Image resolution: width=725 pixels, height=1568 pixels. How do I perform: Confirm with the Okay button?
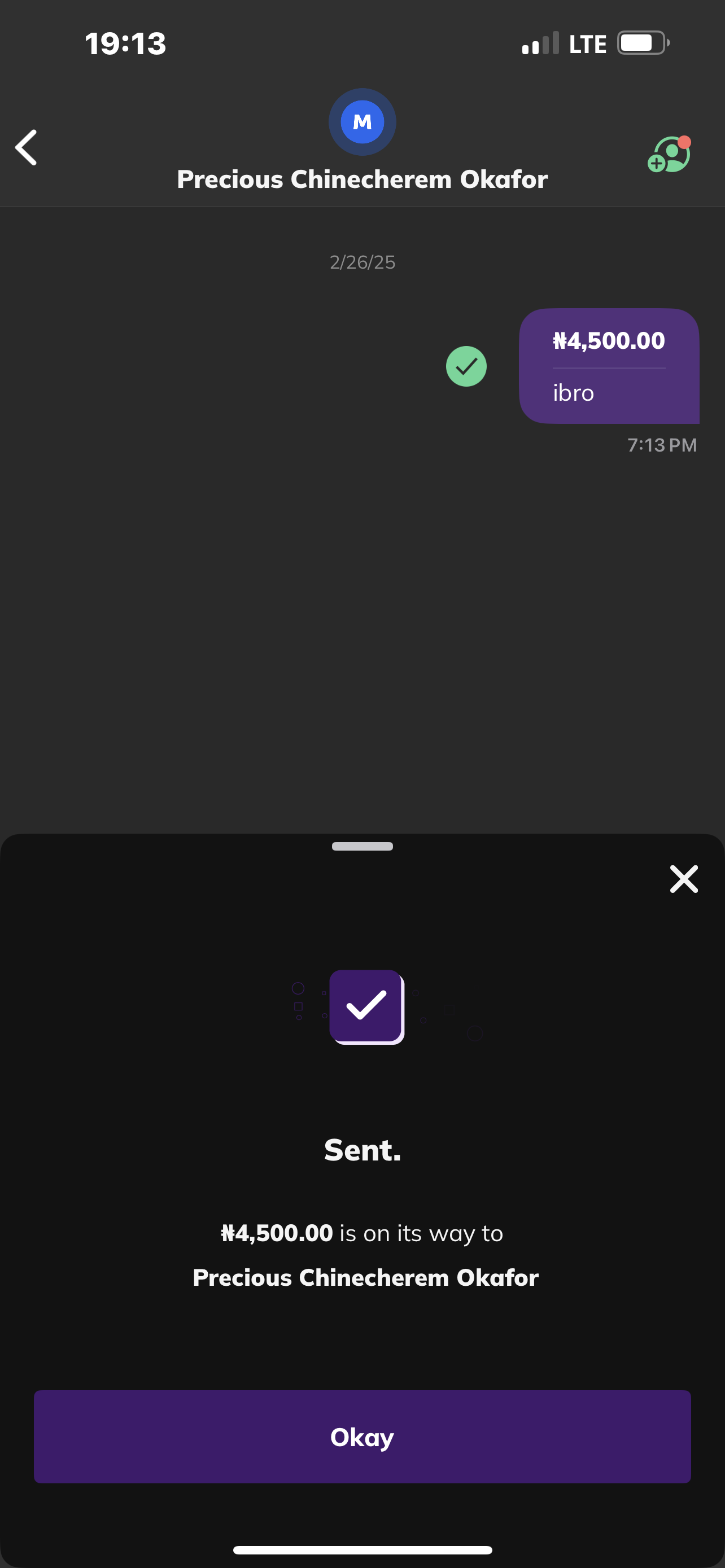click(x=362, y=1436)
